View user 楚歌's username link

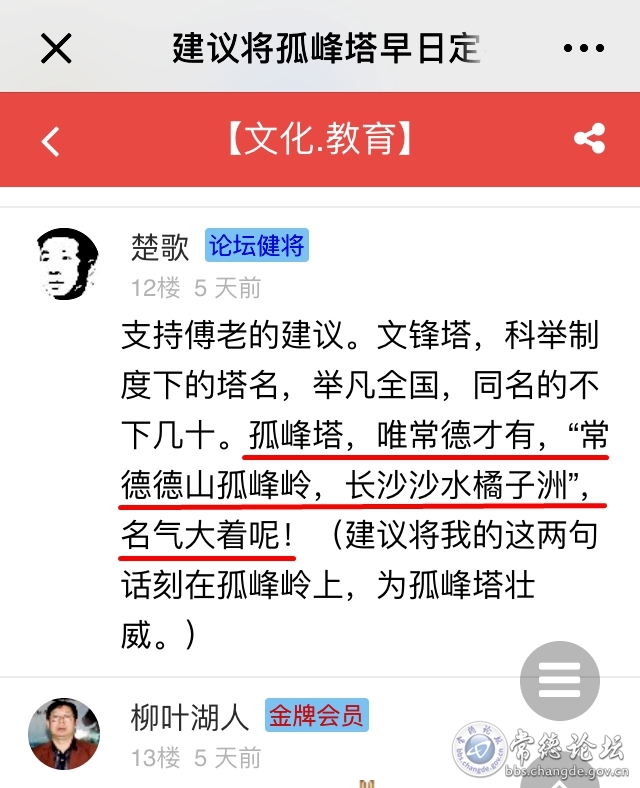[x=160, y=246]
